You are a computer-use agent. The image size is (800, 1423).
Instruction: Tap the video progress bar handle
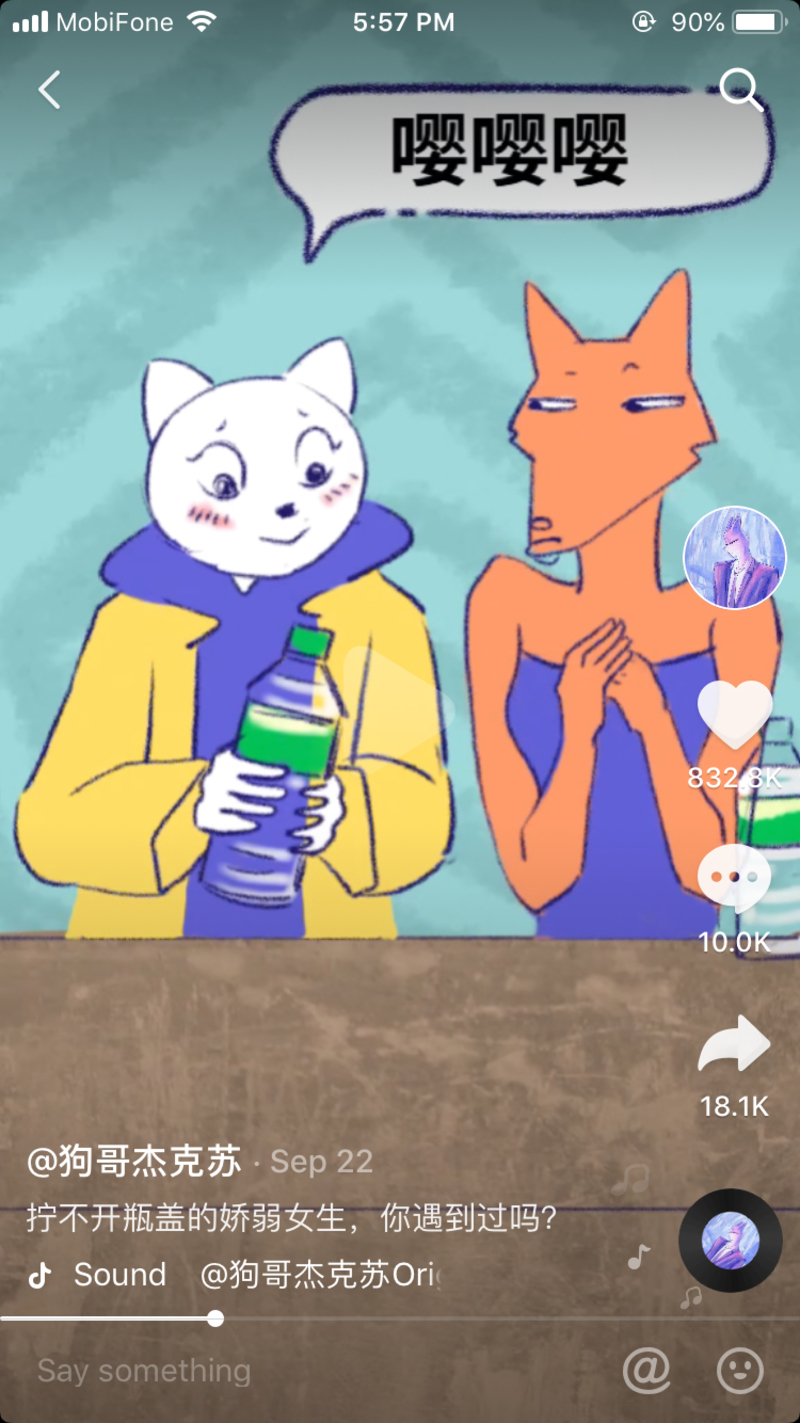[x=215, y=1319]
